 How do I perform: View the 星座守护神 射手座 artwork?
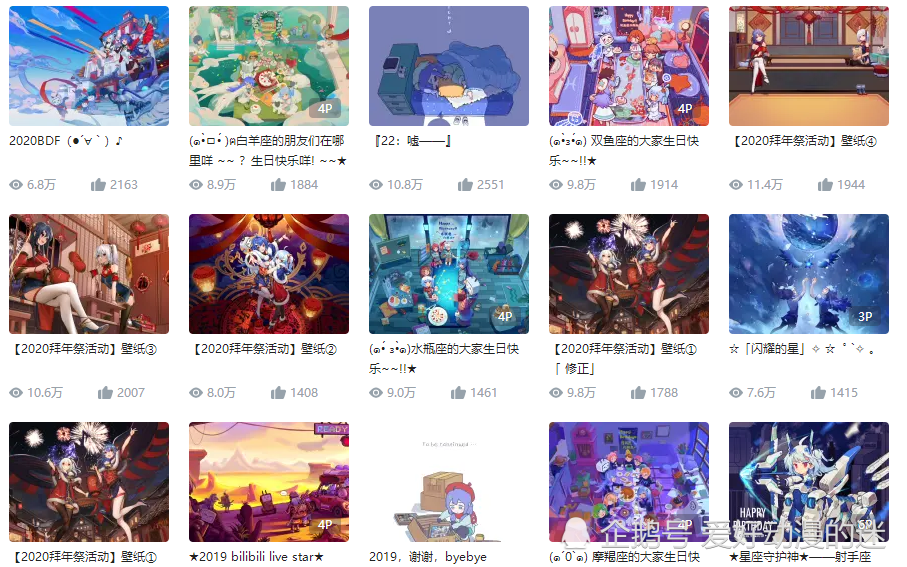[x=809, y=482]
